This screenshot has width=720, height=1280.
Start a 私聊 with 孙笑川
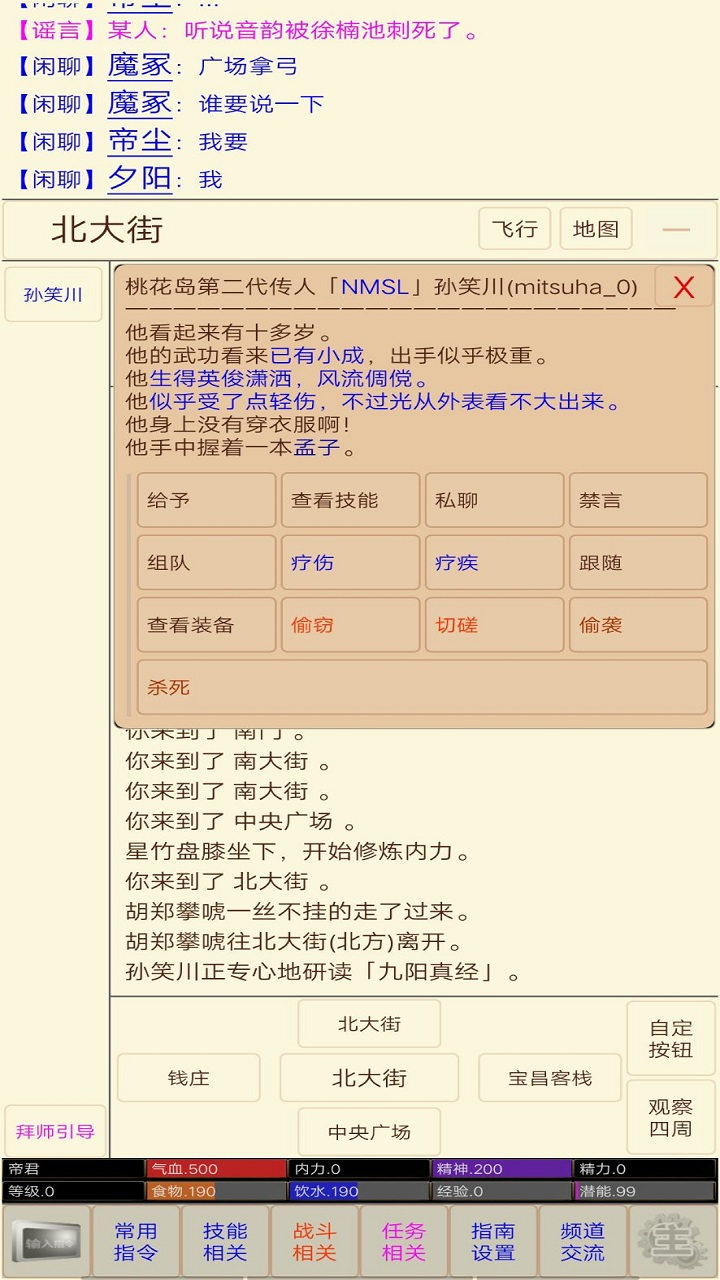494,500
